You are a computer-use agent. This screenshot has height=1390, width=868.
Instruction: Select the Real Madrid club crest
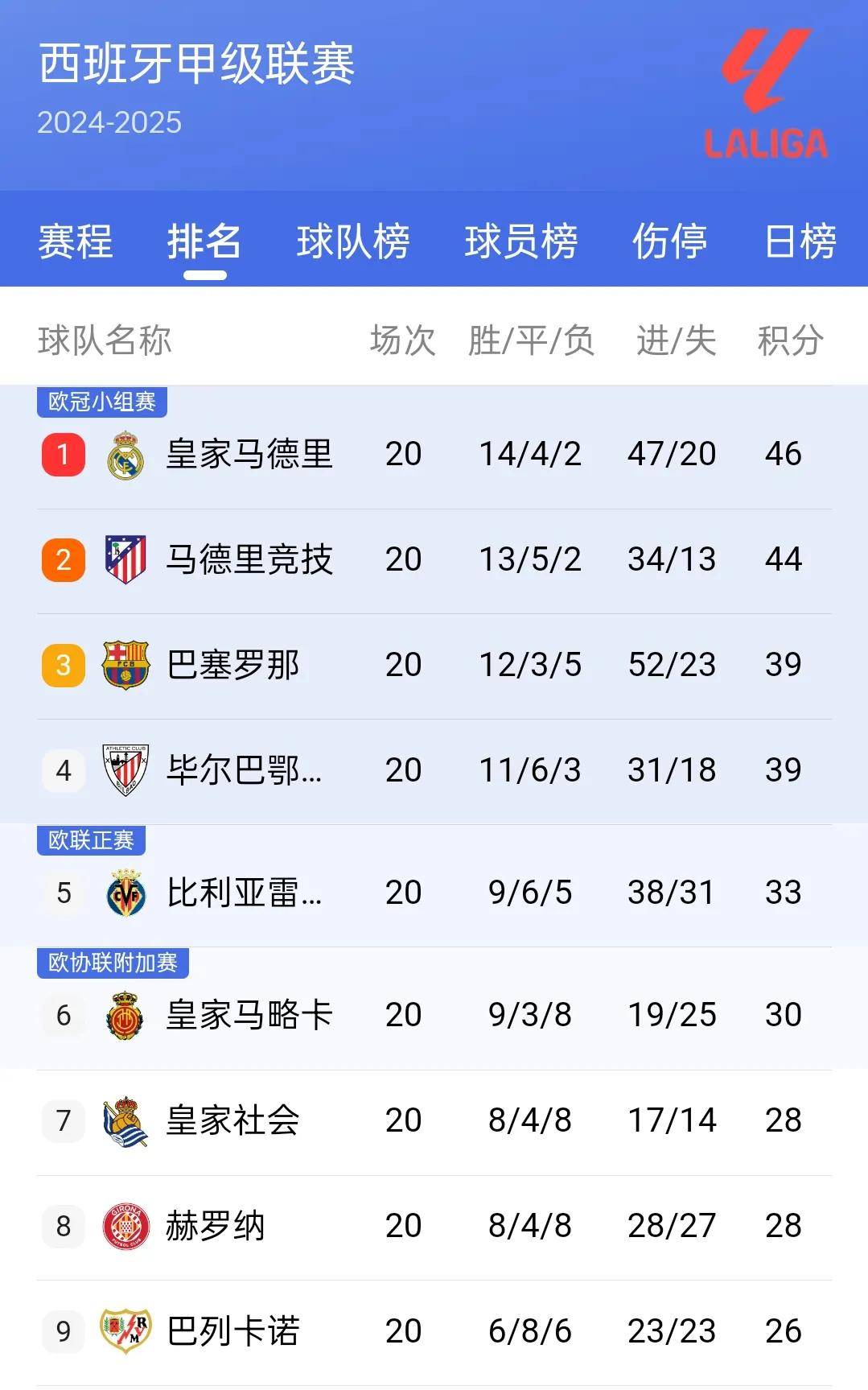pyautogui.click(x=125, y=453)
